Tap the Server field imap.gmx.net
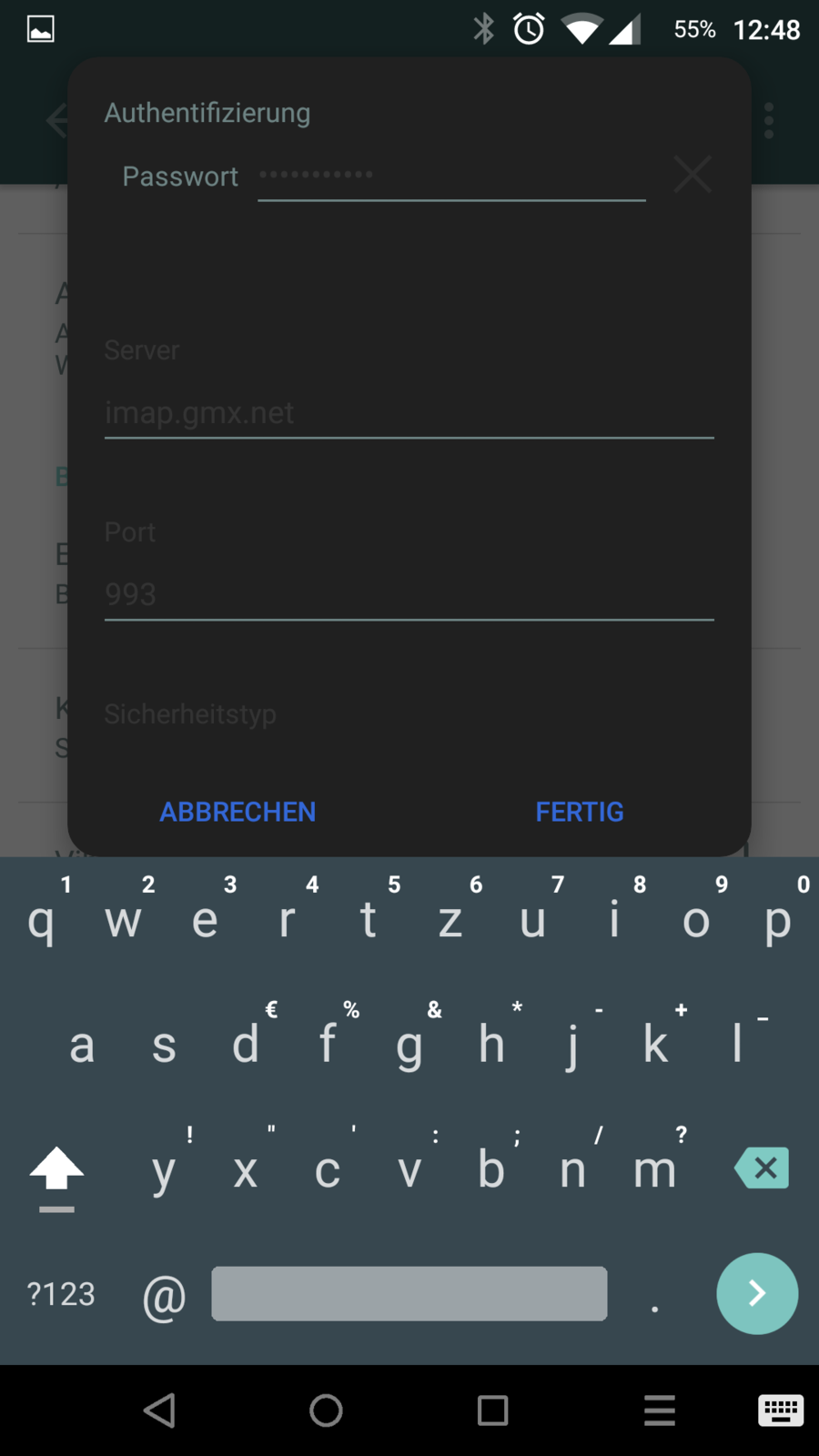The height and width of the screenshot is (1456, 819). (x=408, y=413)
